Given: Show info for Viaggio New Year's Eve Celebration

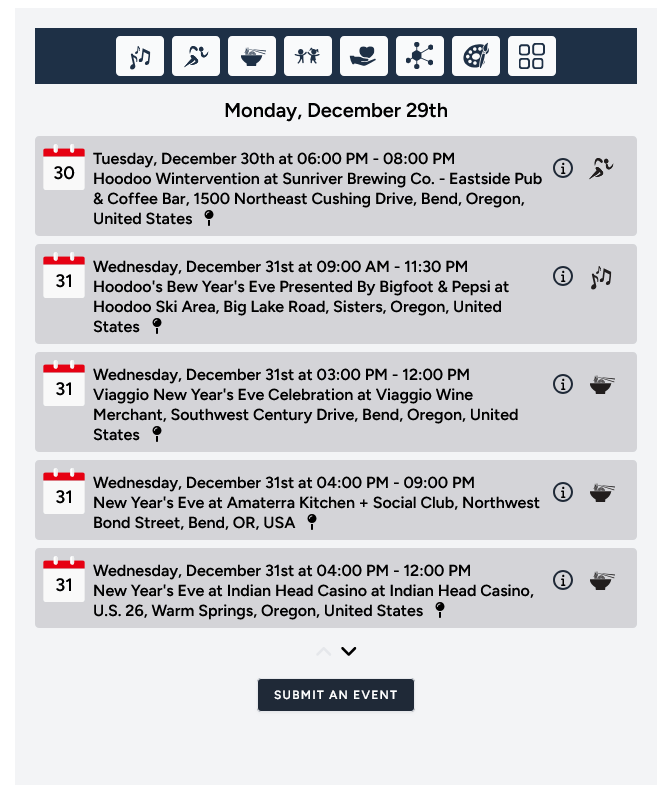Looking at the screenshot, I should (563, 384).
